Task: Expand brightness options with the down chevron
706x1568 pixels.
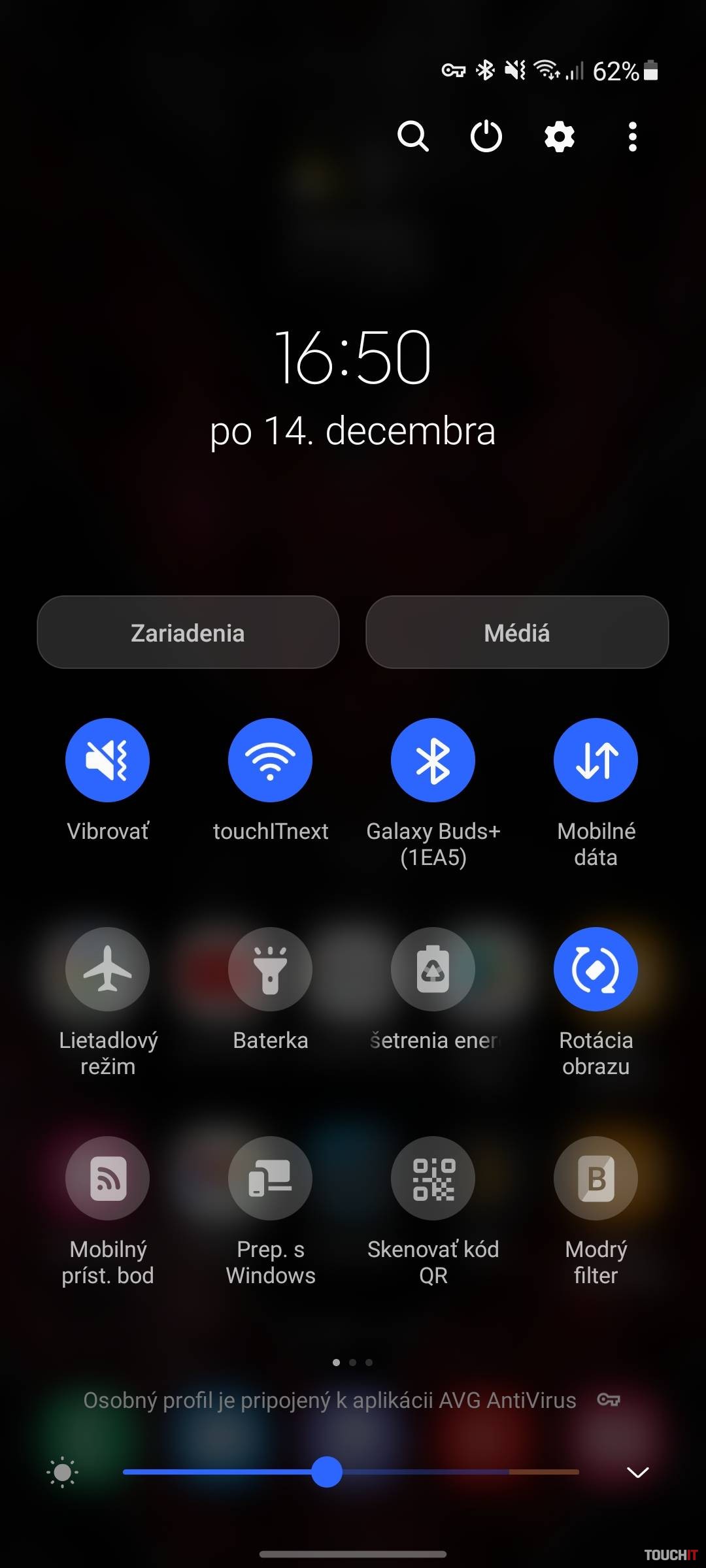Action: pyautogui.click(x=637, y=1472)
